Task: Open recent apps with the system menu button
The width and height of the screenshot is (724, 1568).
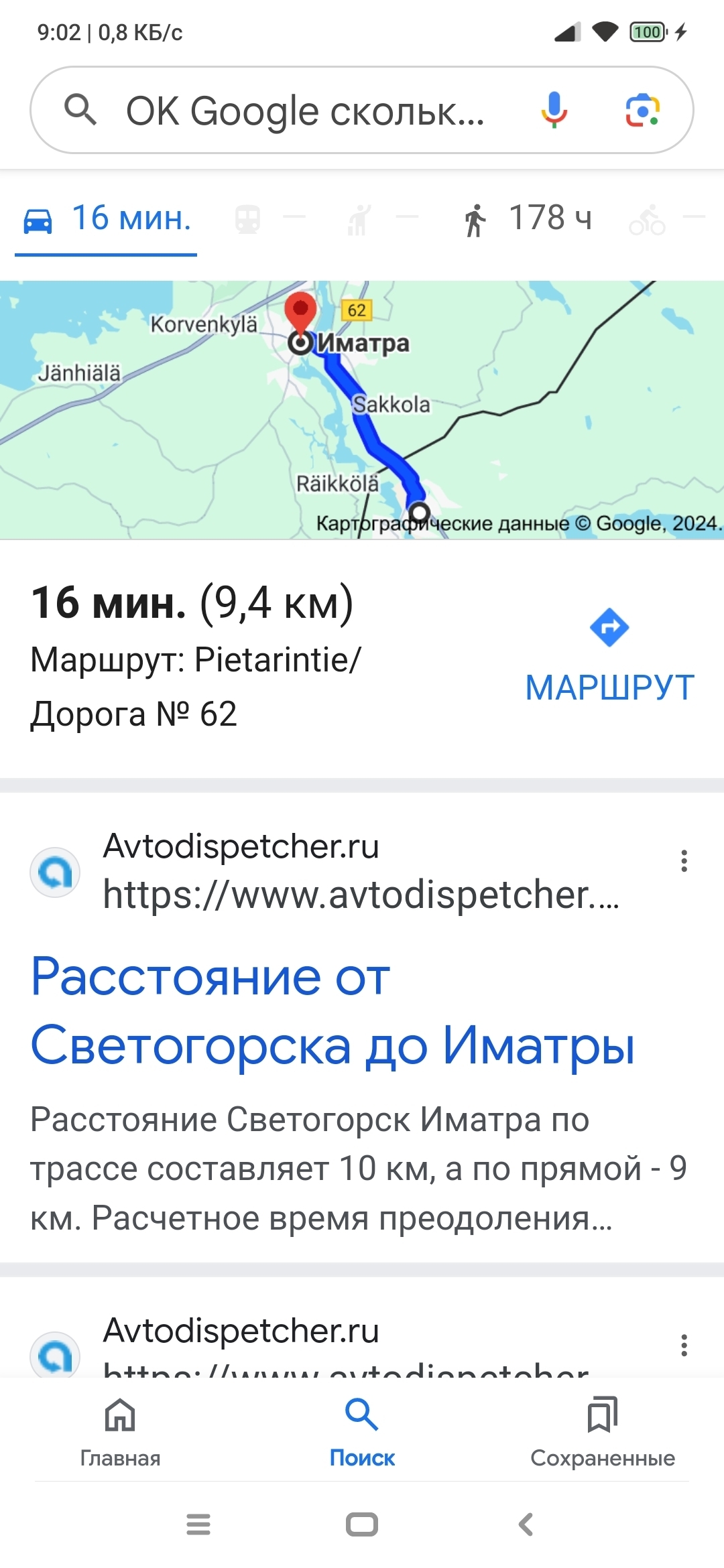Action: (x=198, y=1524)
